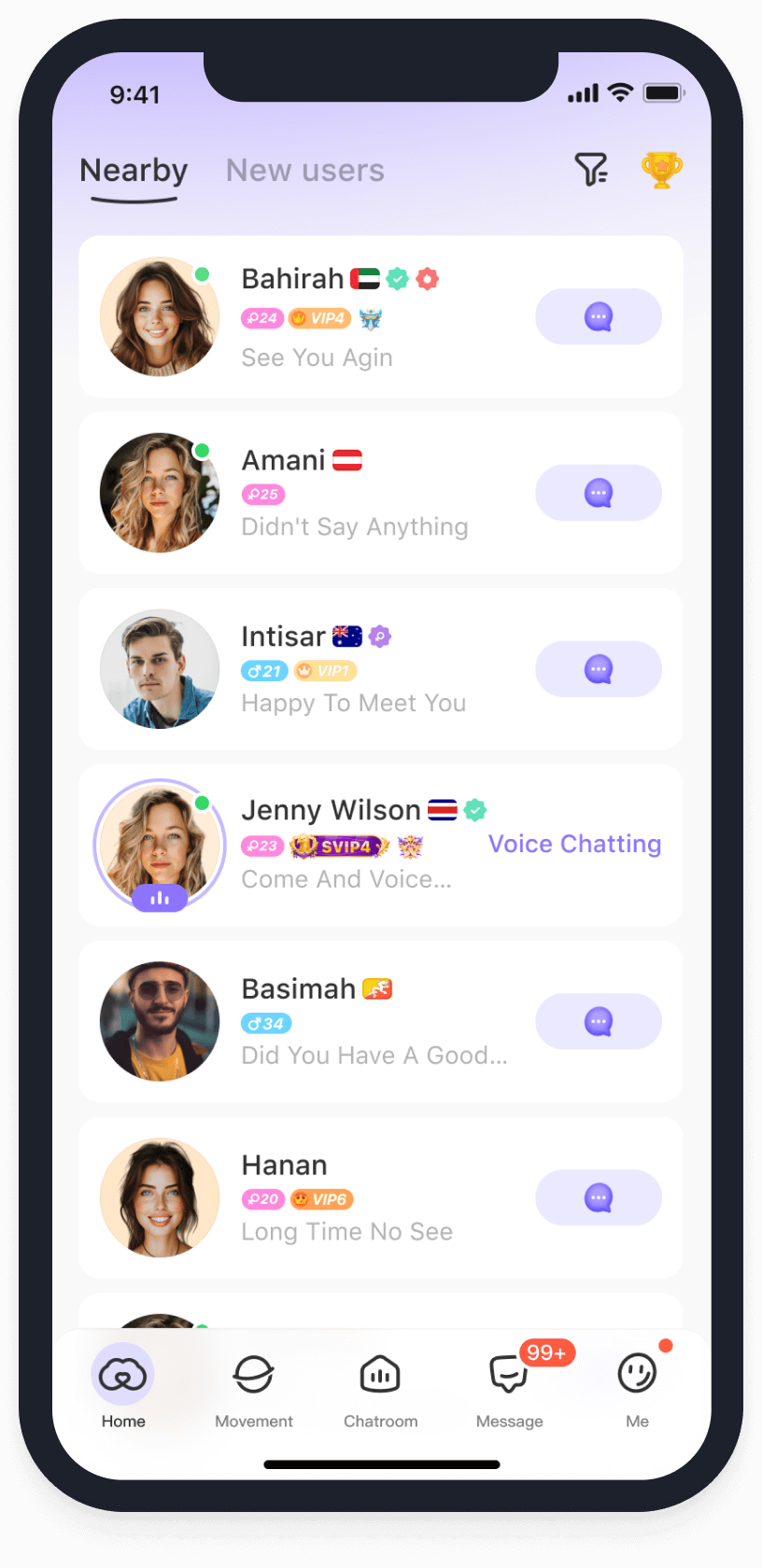Viewport: 762px width, 1568px height.
Task: Open the Message tab with 99+ badge
Action: click(509, 1387)
